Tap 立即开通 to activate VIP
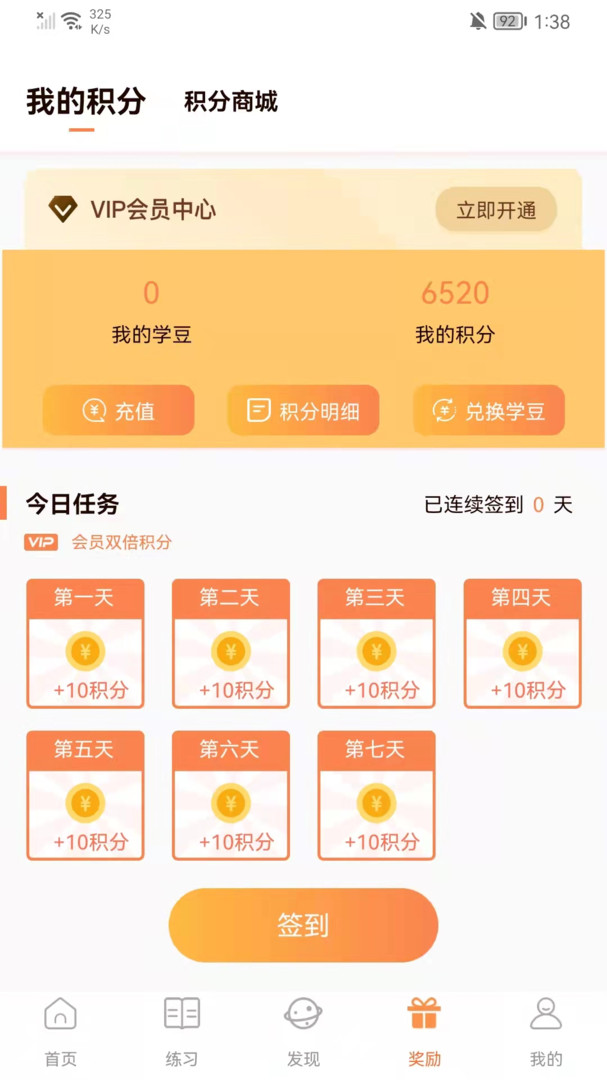The width and height of the screenshot is (607, 1080). pos(496,210)
